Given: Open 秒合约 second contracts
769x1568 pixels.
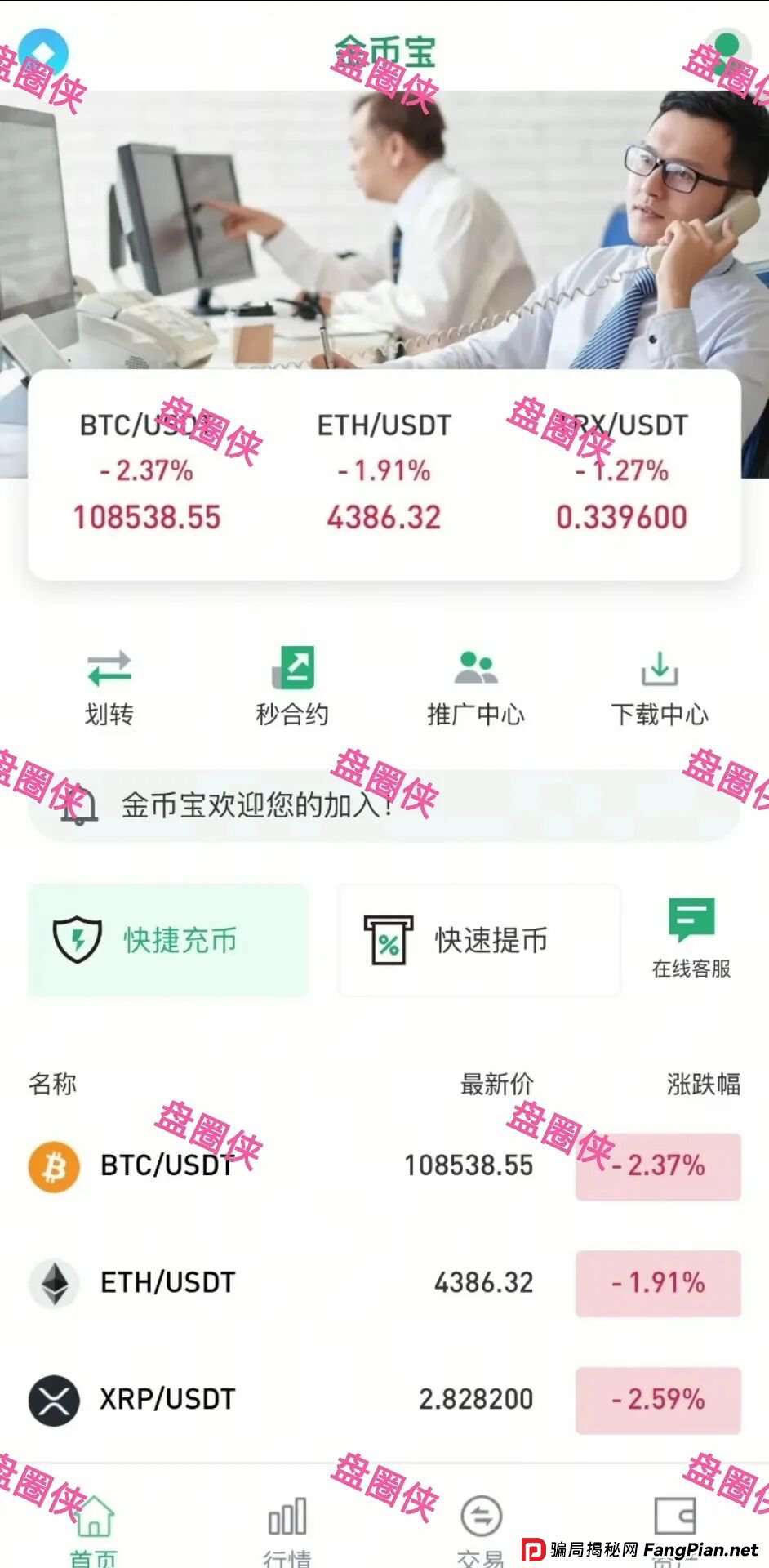Looking at the screenshot, I should tap(292, 670).
